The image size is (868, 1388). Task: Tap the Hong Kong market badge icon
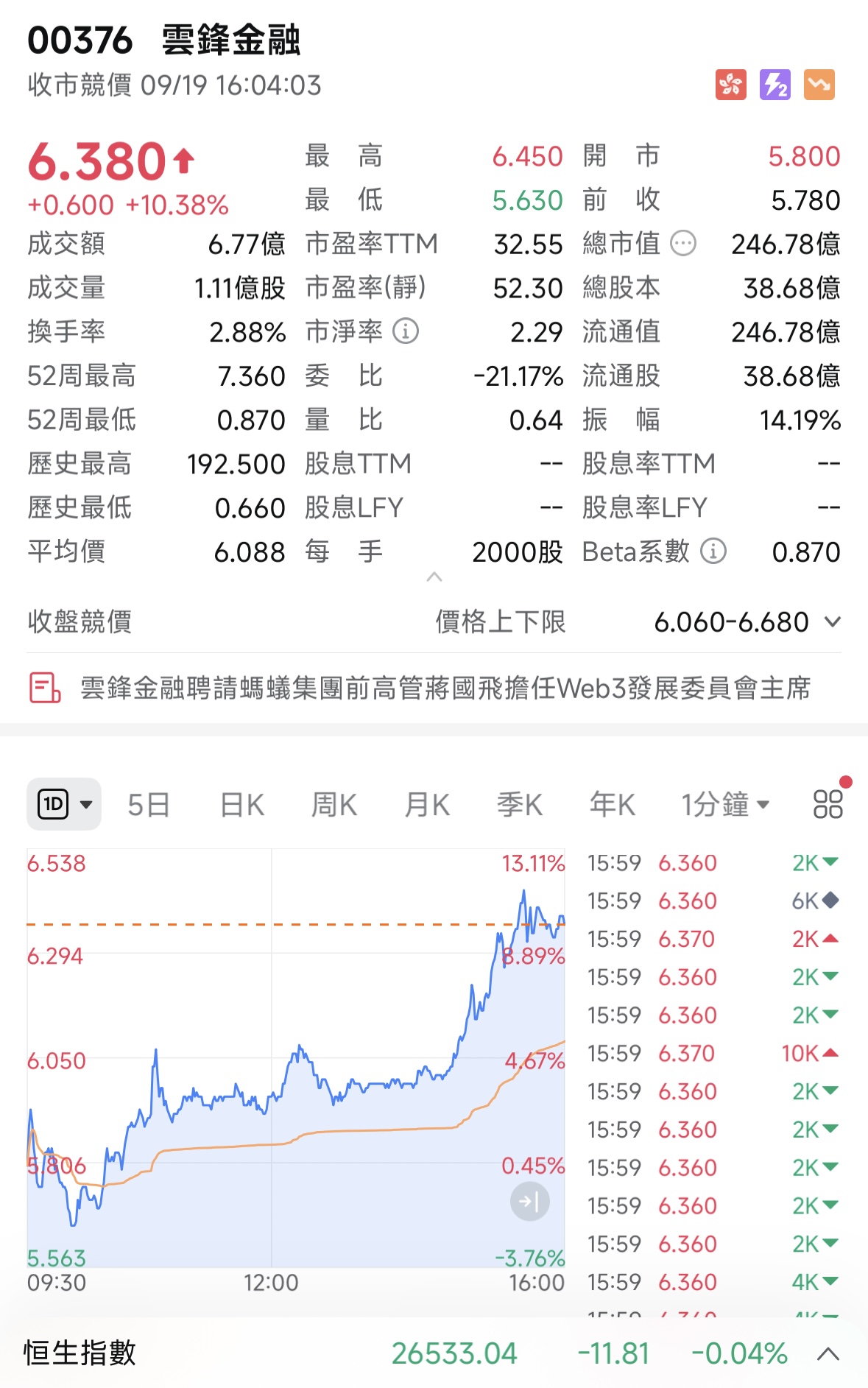point(731,85)
